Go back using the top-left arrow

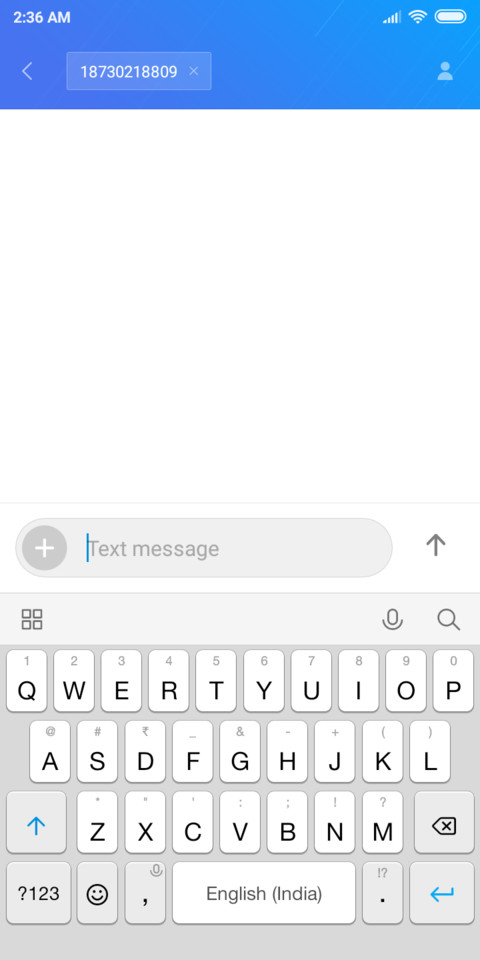[26, 71]
